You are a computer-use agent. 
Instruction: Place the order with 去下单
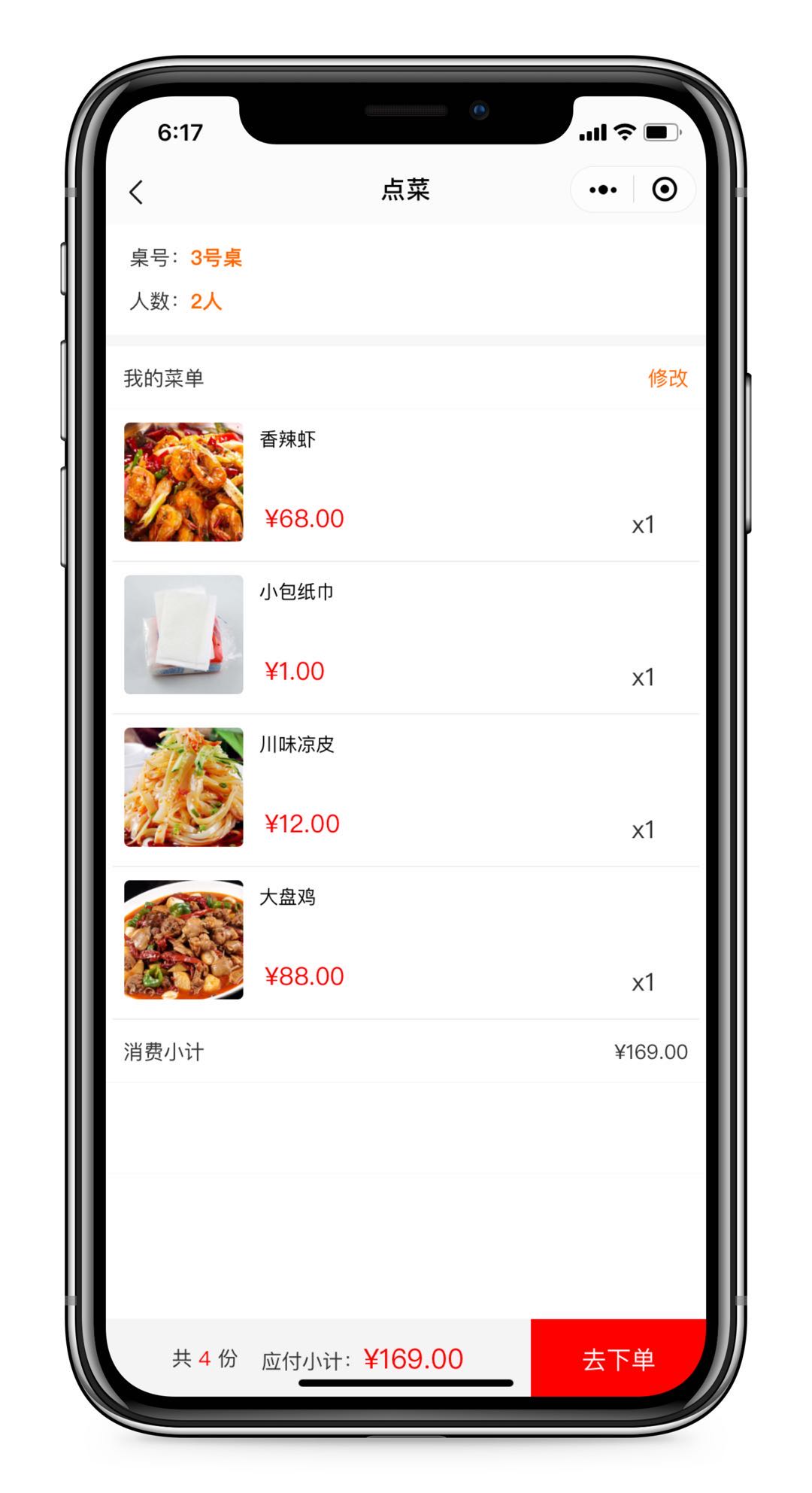(618, 1359)
